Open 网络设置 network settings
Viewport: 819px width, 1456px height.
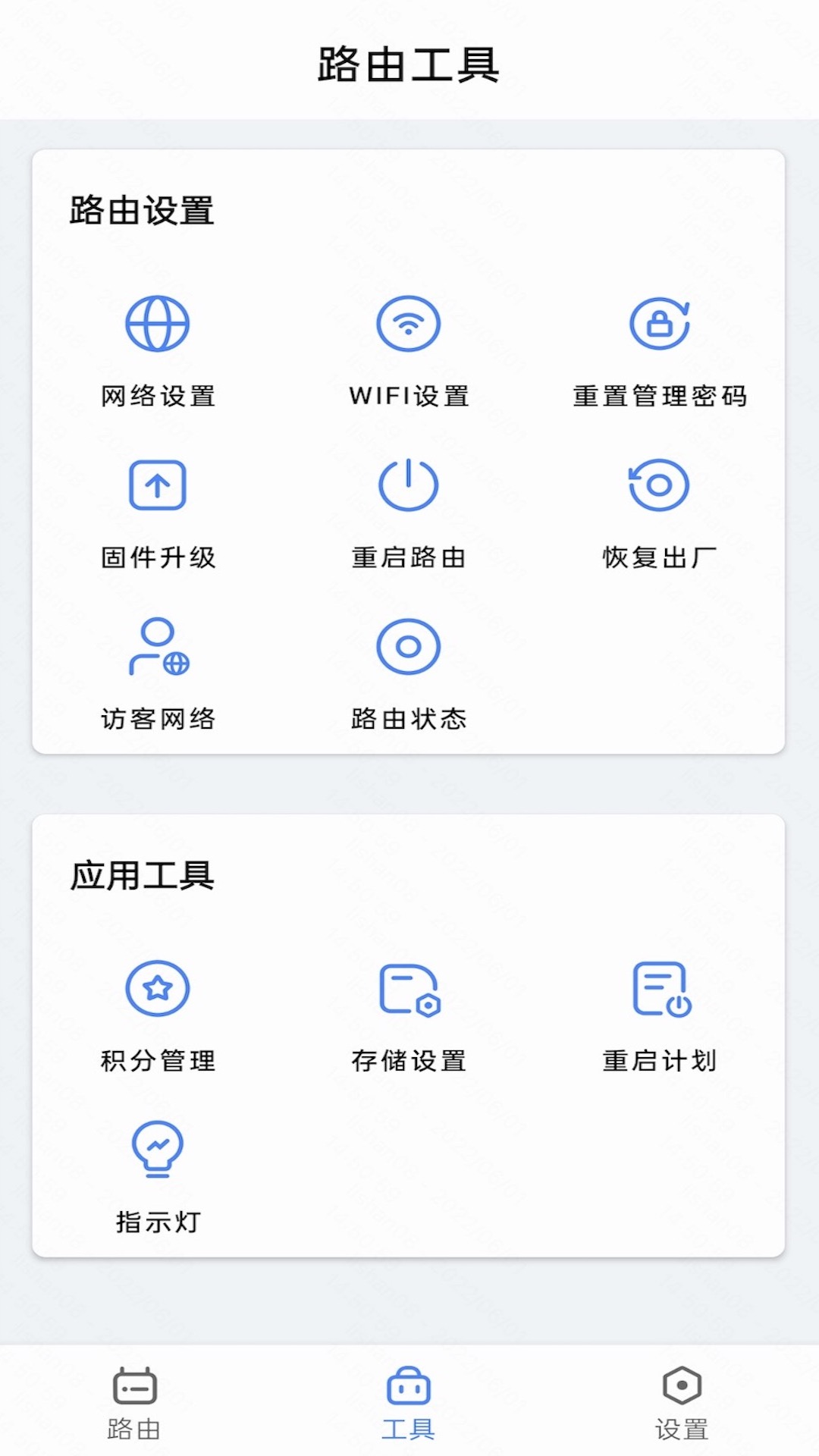(x=158, y=350)
